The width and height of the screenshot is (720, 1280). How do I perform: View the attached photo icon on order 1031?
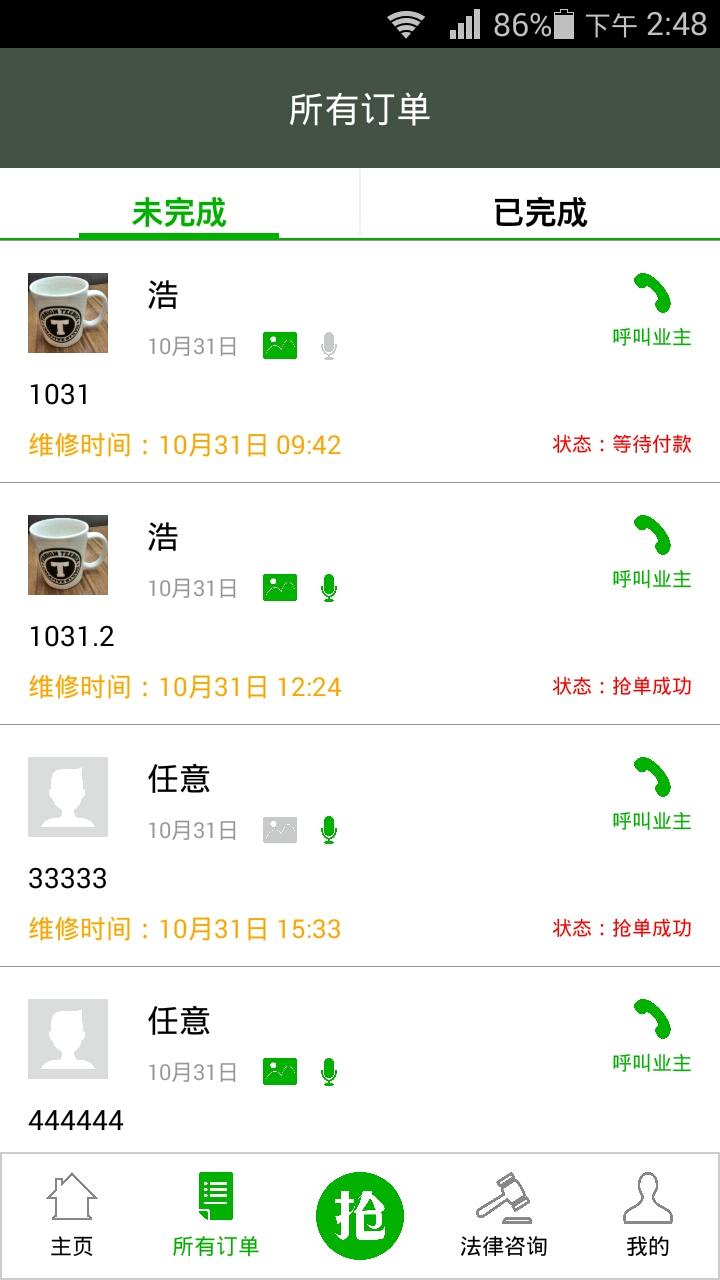279,345
